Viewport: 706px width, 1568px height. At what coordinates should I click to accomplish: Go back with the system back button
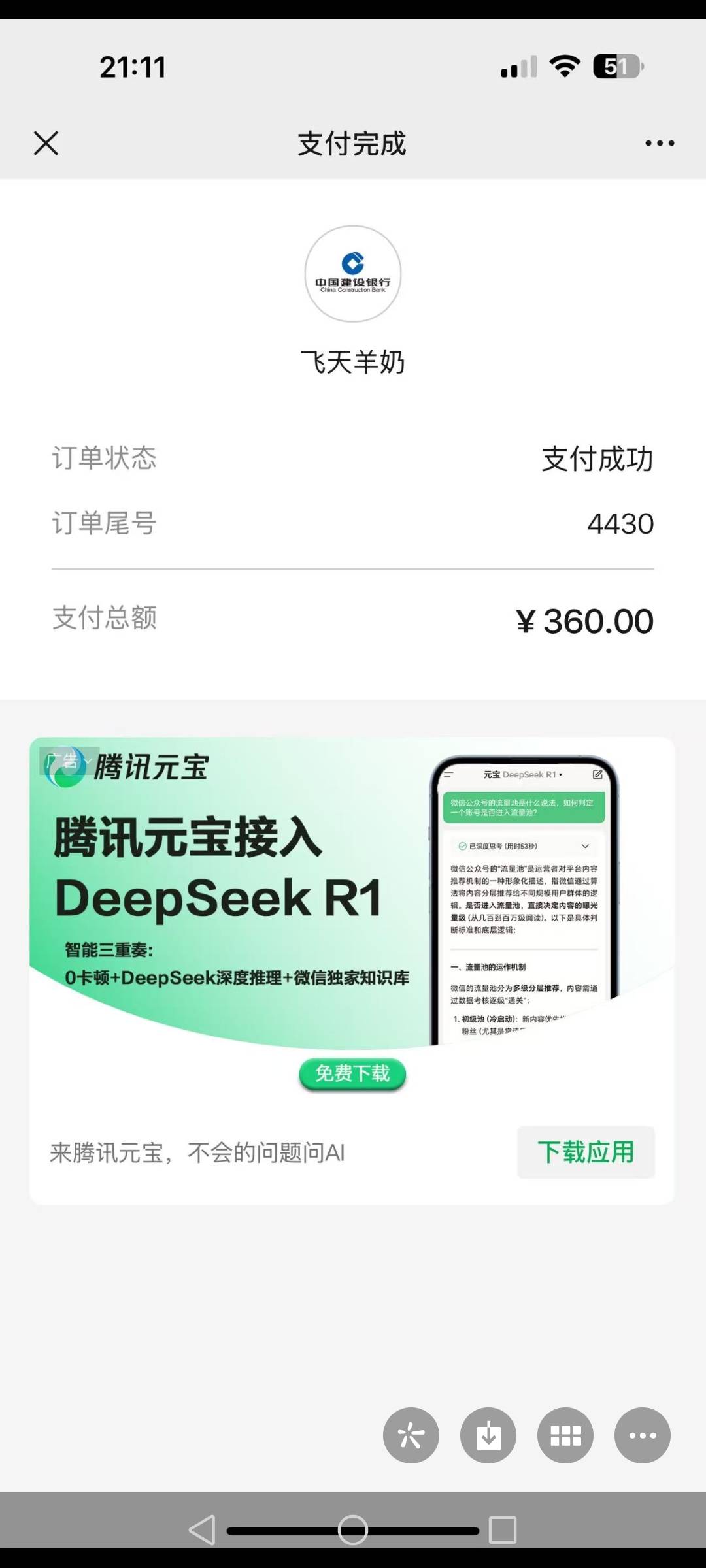pos(202,1529)
